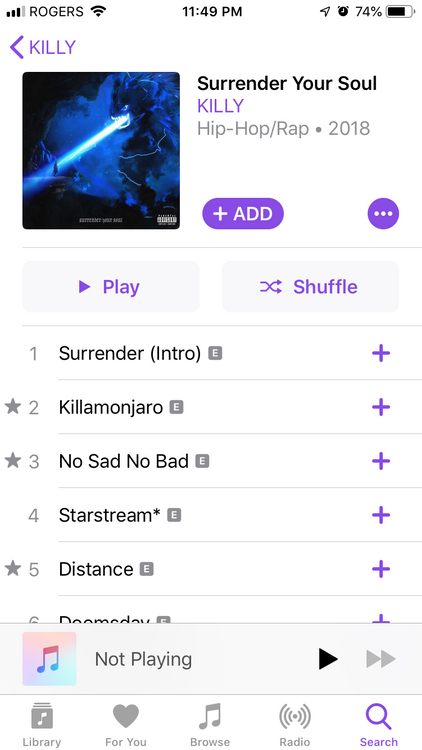
Task: Shuffle the album tracks
Action: point(311,287)
